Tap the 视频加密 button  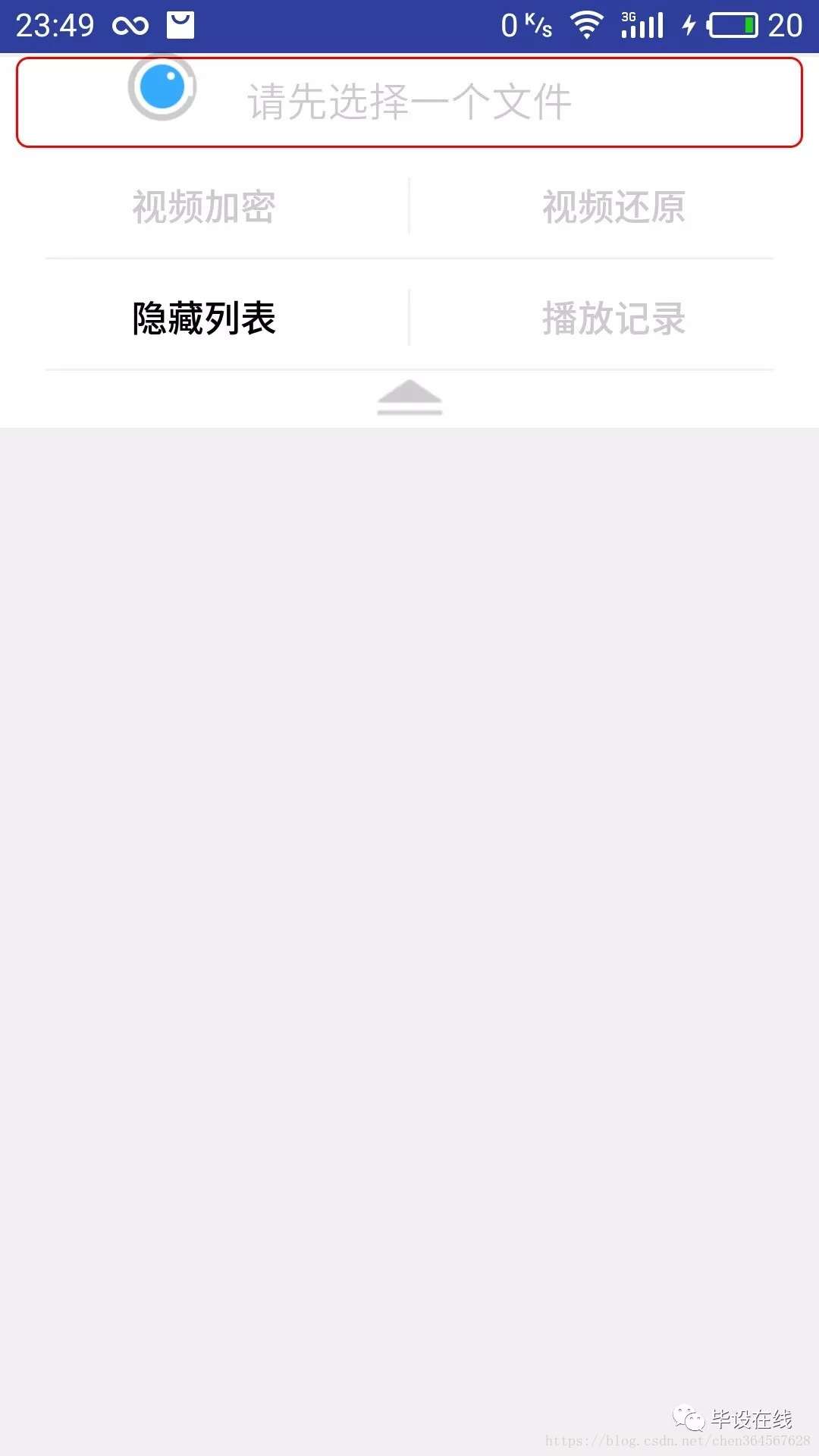pyautogui.click(x=204, y=207)
